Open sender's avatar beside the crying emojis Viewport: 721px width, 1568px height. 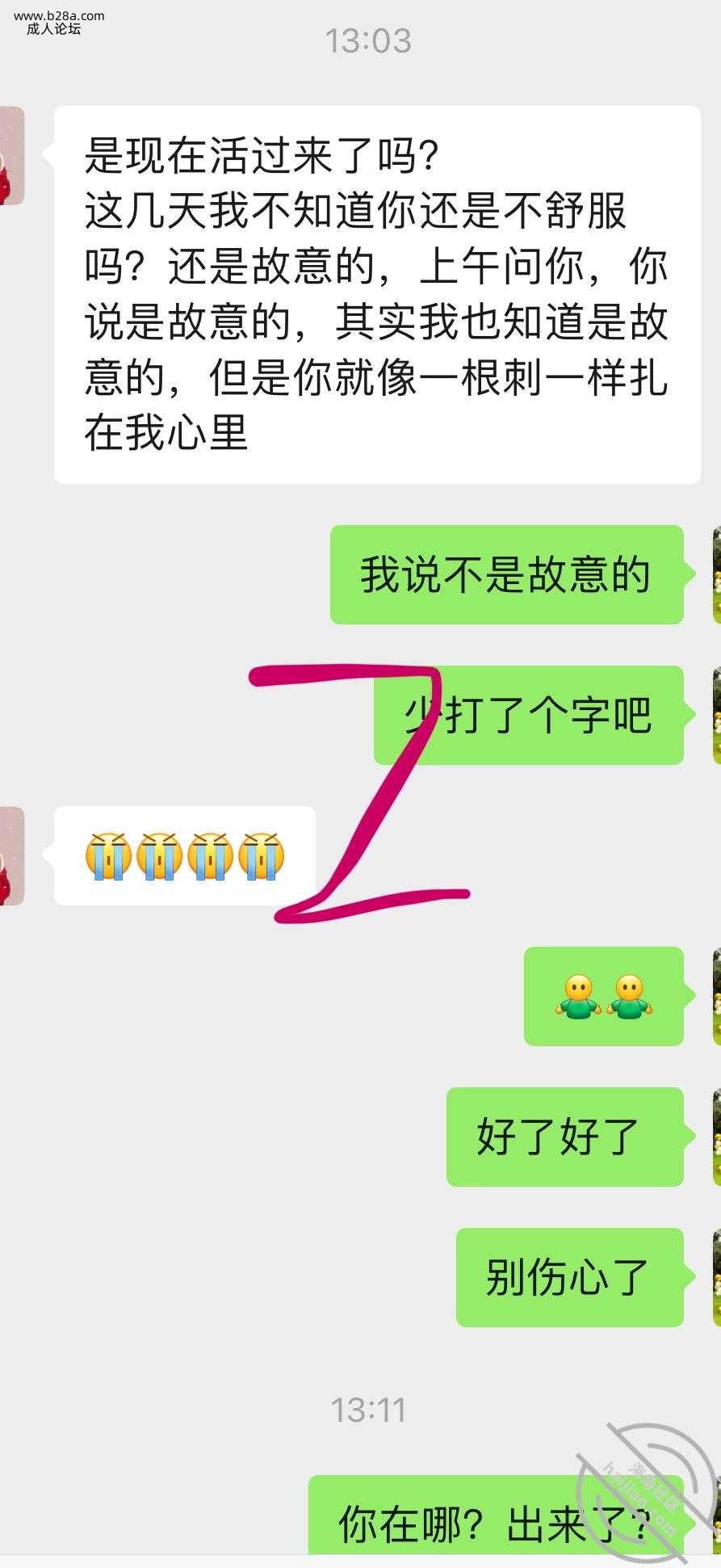11,855
